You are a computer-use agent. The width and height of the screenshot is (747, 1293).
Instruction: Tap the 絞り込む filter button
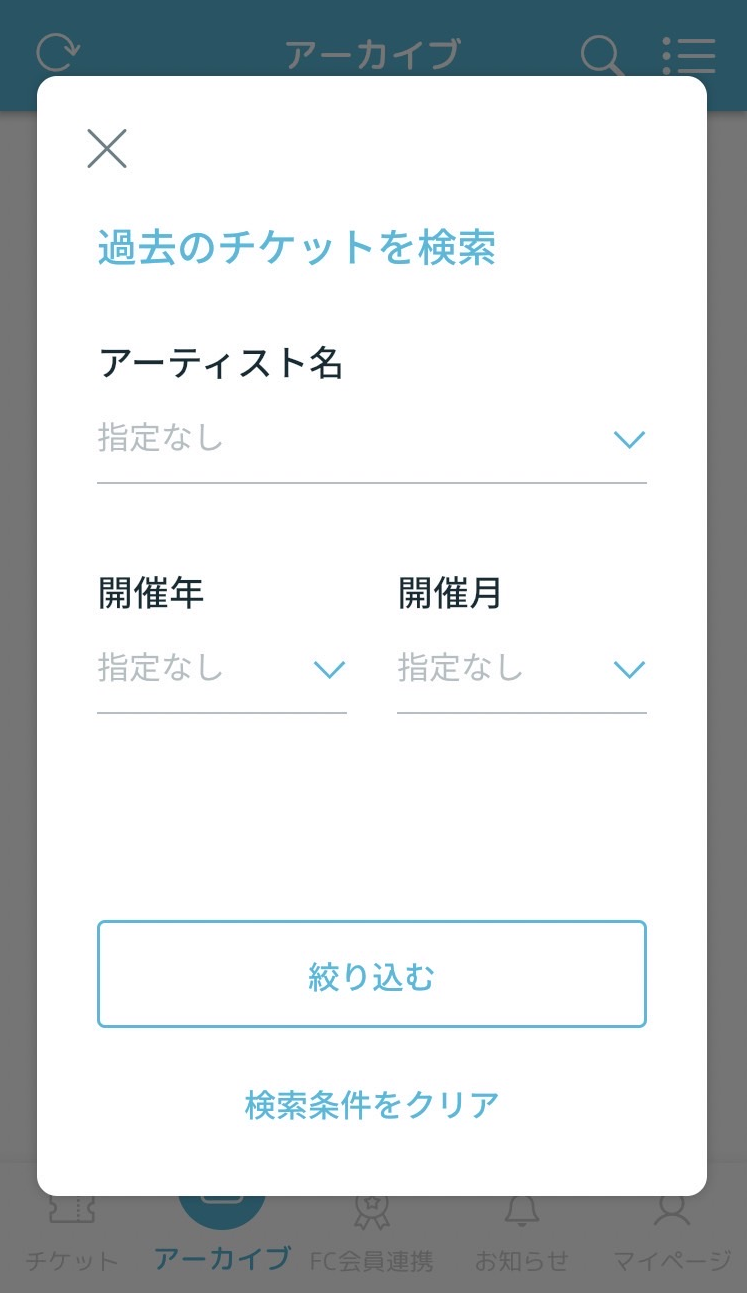[372, 974]
